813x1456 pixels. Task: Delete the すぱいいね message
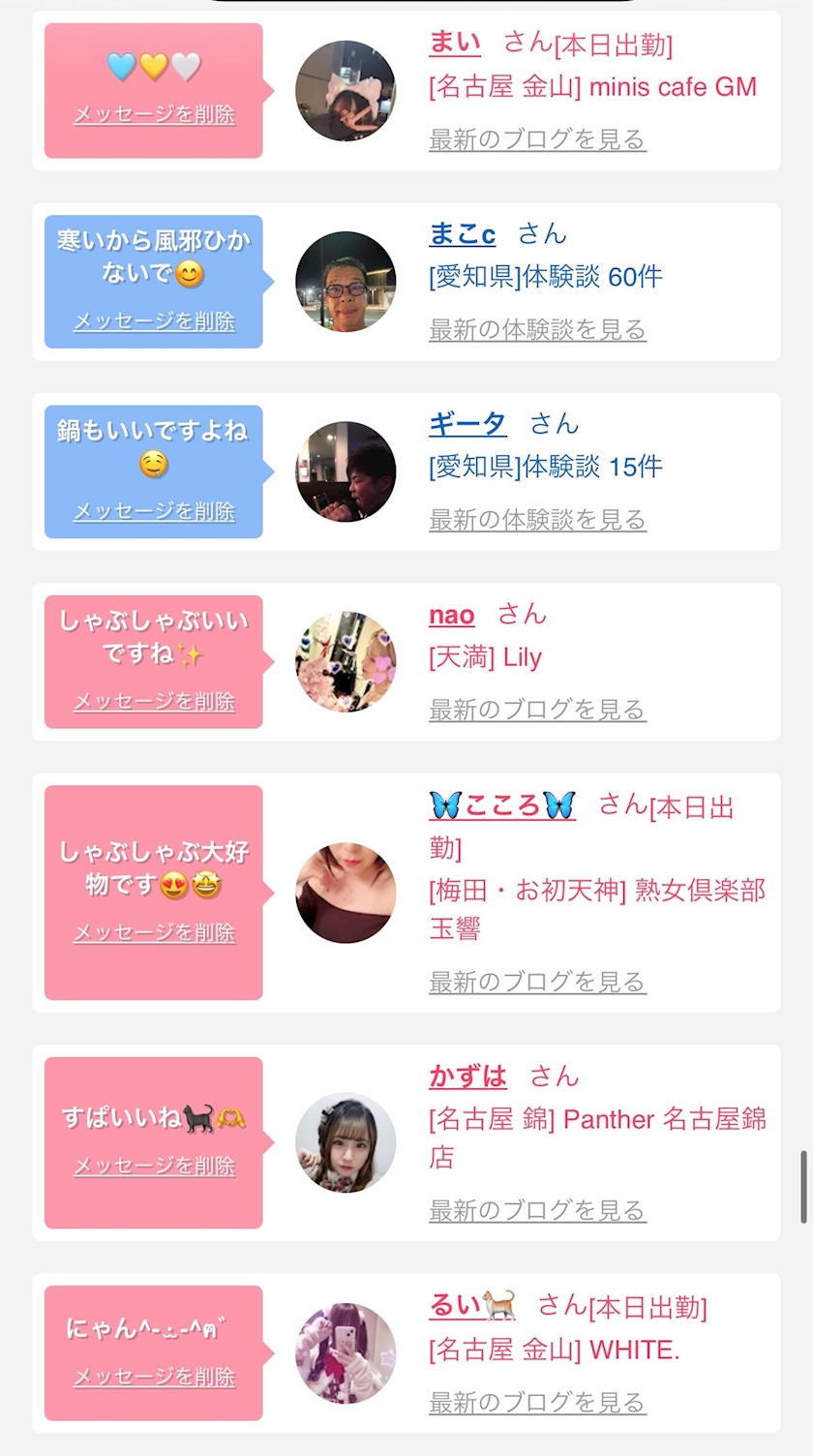click(x=154, y=1167)
